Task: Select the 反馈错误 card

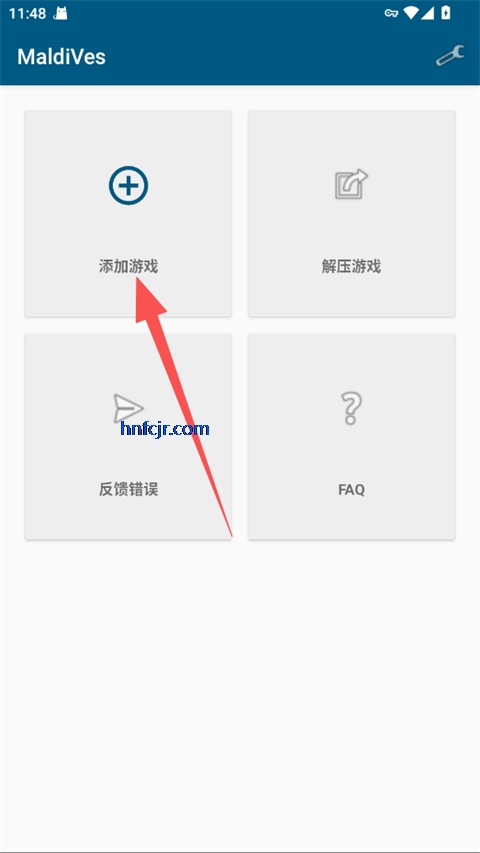Action: (128, 436)
